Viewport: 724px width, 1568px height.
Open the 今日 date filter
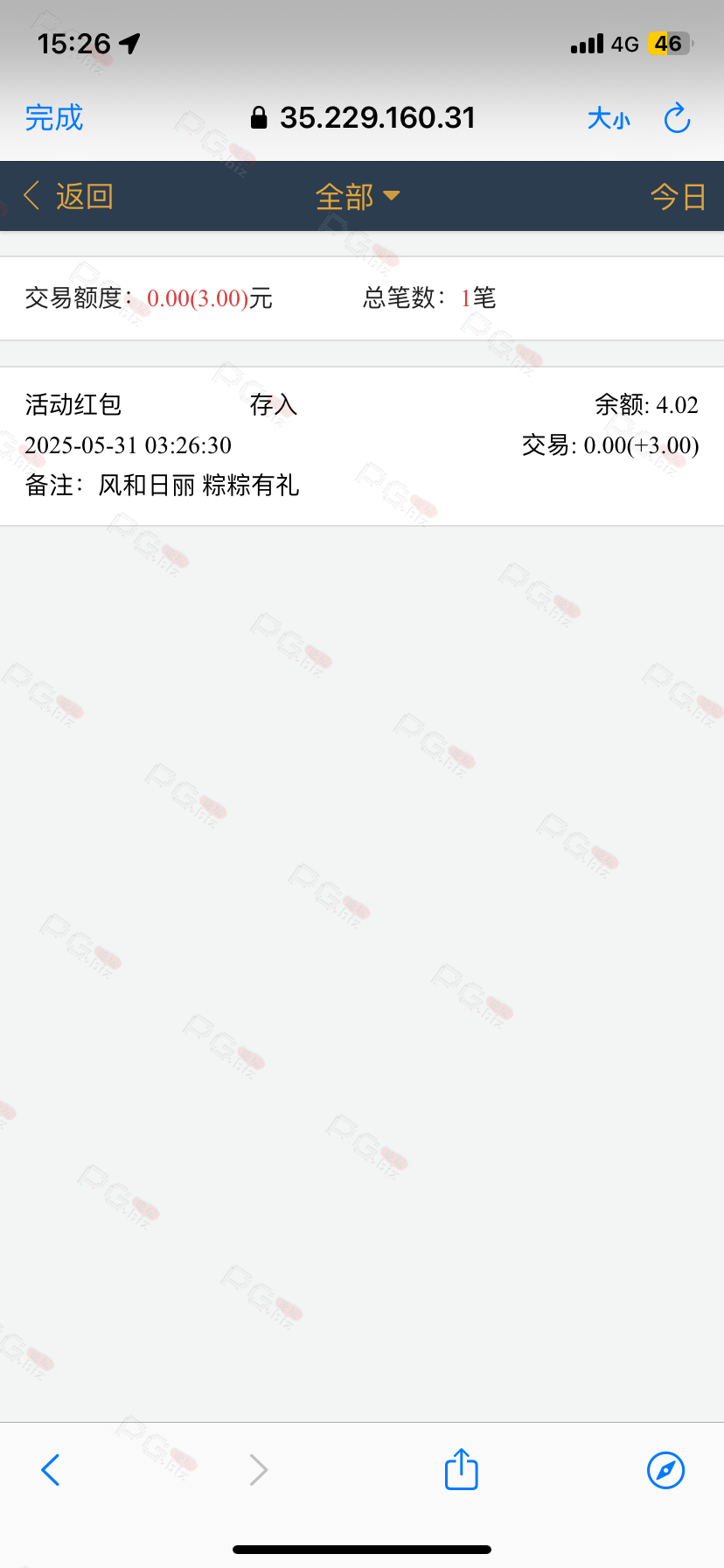679,196
